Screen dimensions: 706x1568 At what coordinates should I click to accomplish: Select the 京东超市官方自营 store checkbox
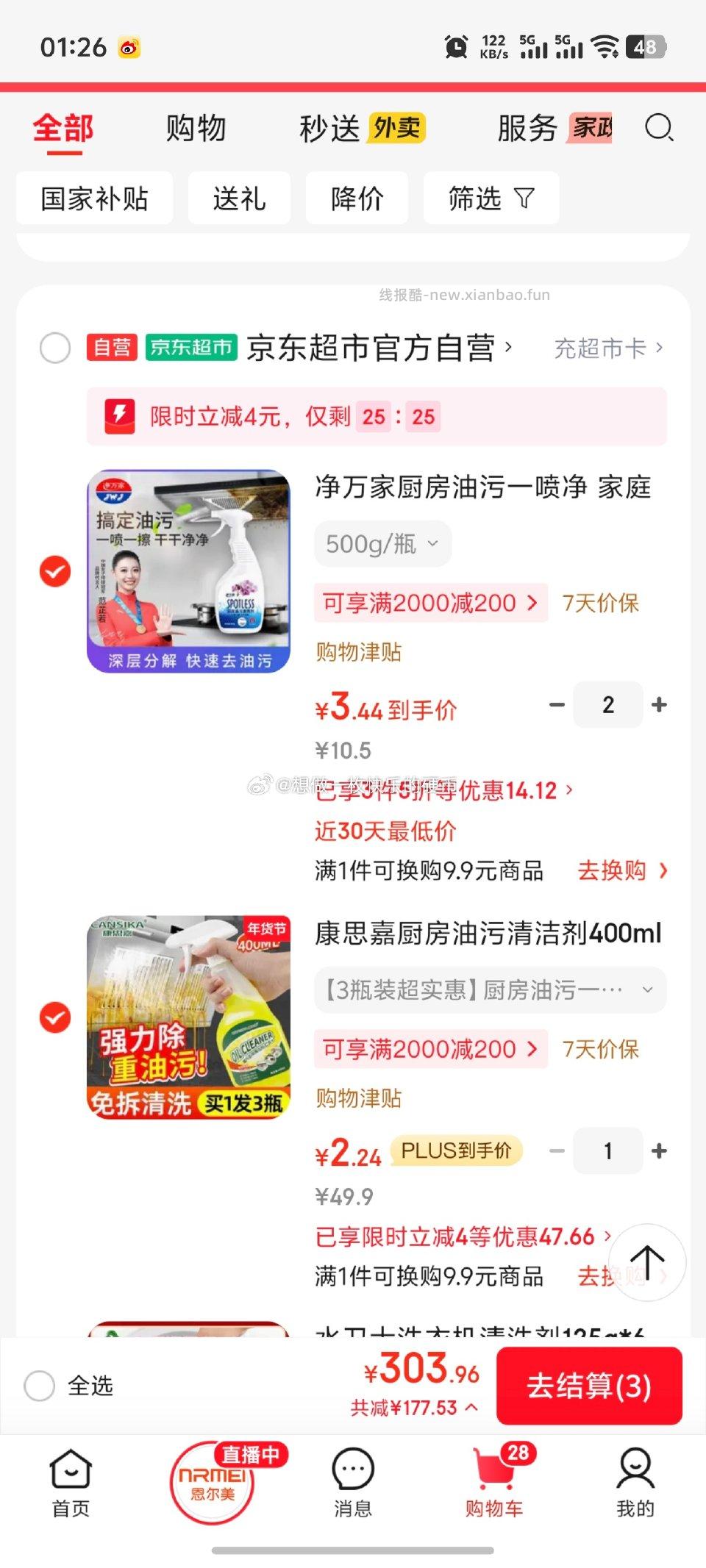(x=54, y=348)
